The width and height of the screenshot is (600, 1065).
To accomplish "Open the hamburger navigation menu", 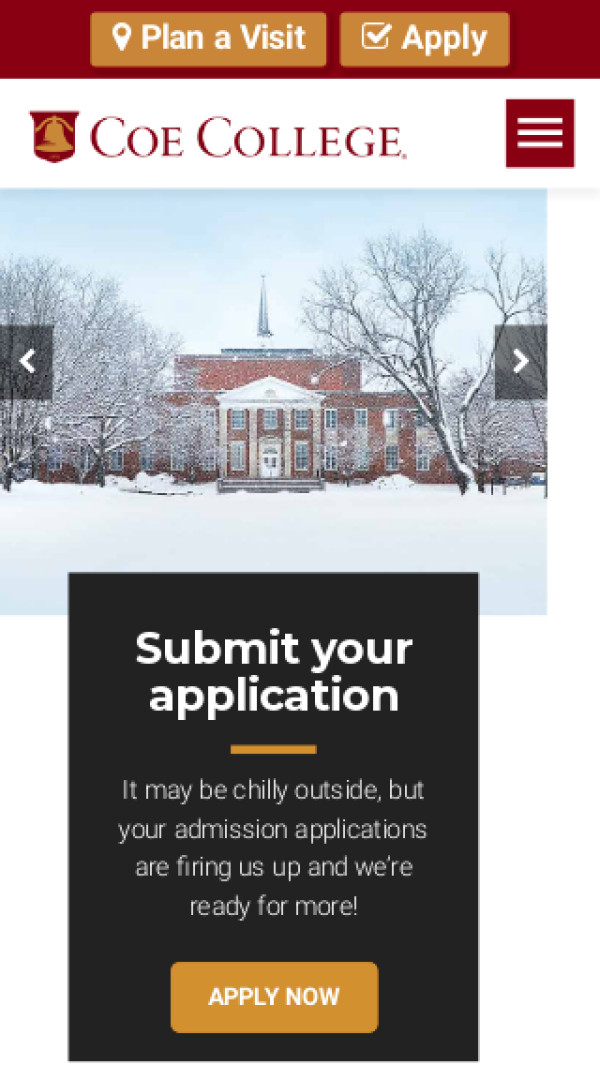I will (540, 133).
